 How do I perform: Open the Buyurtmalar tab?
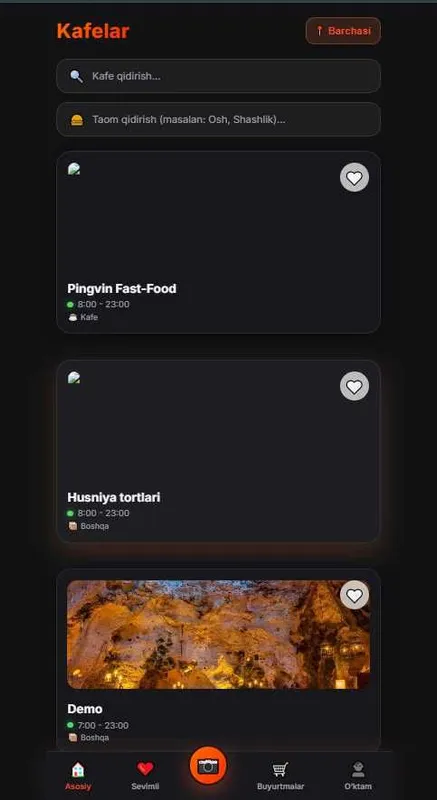(280, 776)
